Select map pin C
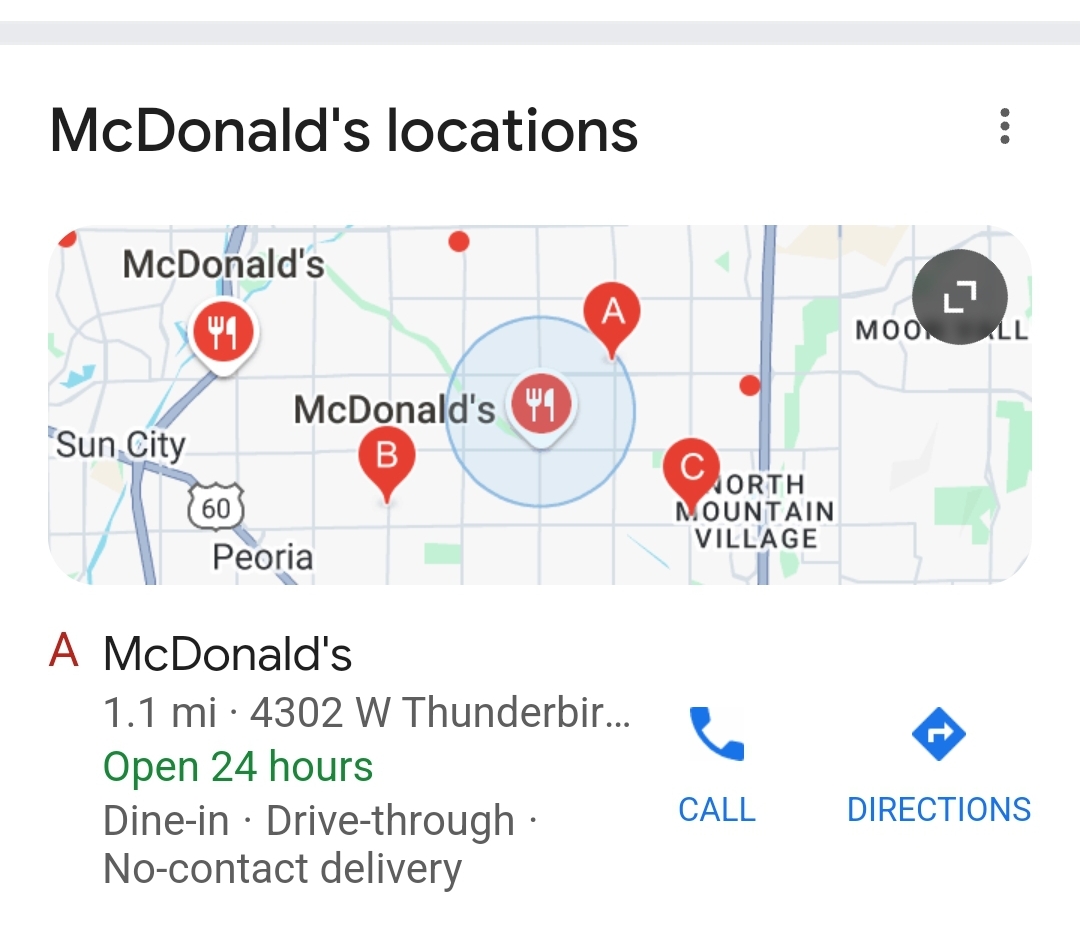 (x=692, y=469)
